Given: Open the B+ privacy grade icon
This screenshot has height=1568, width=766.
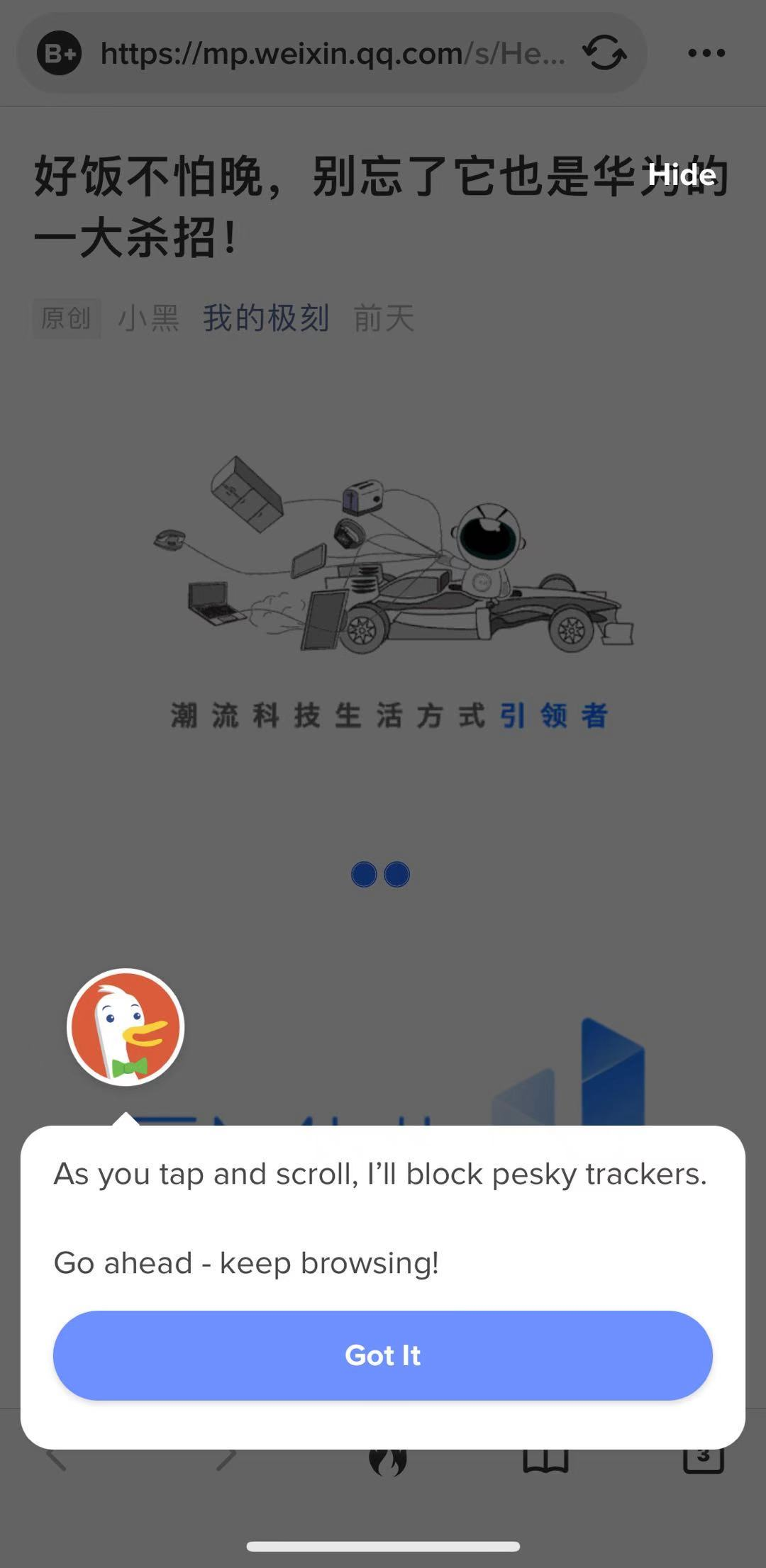Looking at the screenshot, I should 60,53.
